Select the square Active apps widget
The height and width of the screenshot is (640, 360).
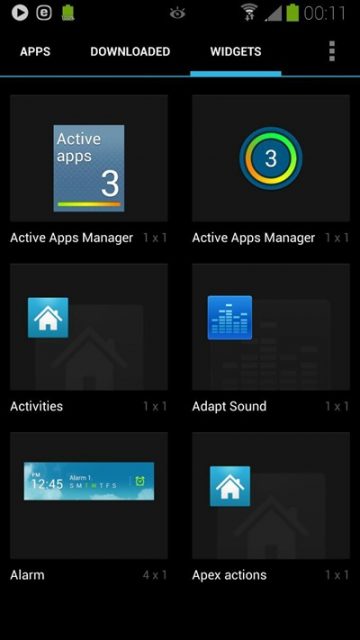(89, 158)
